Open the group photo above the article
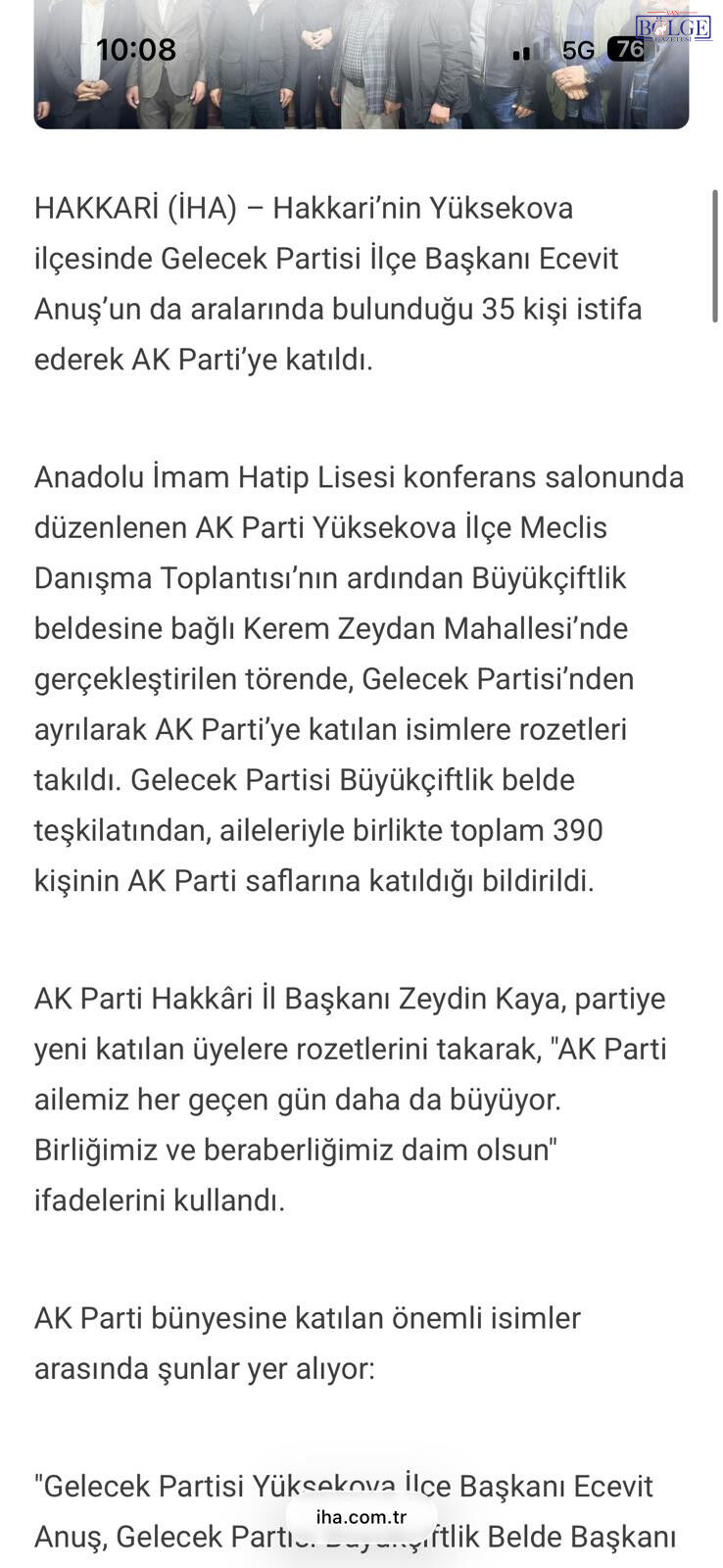 [x=361, y=64]
